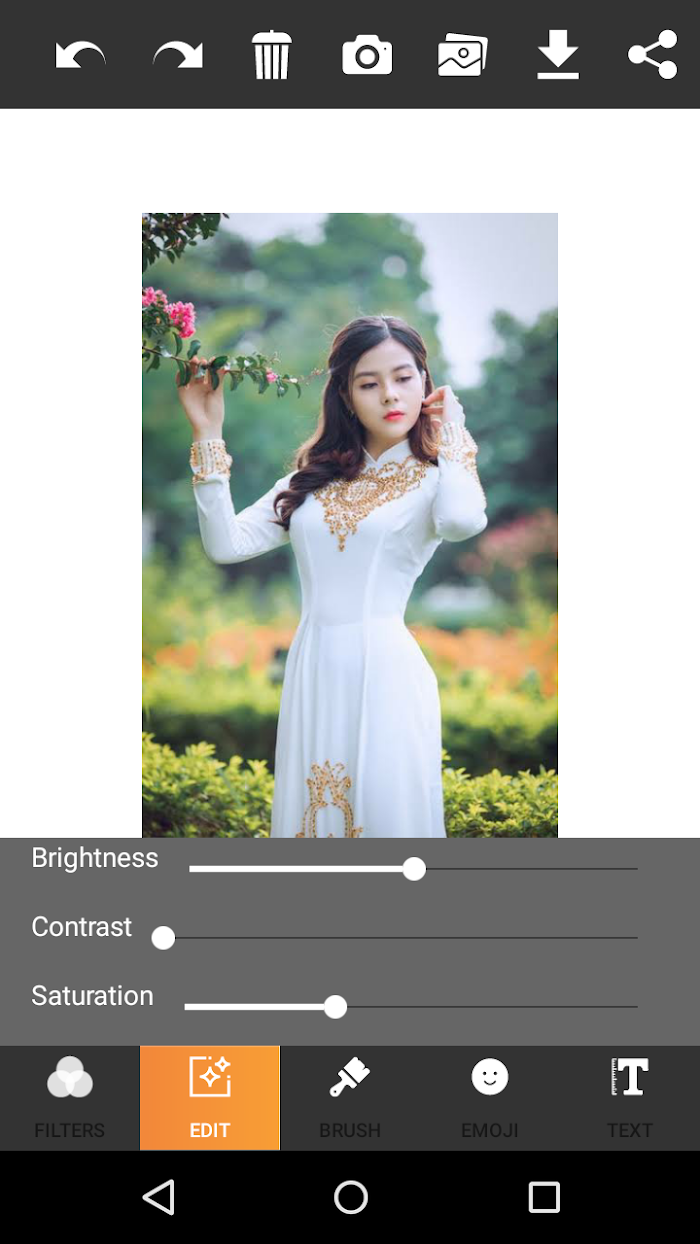Open the Emoji tab
700x1244 pixels.
(490, 1098)
